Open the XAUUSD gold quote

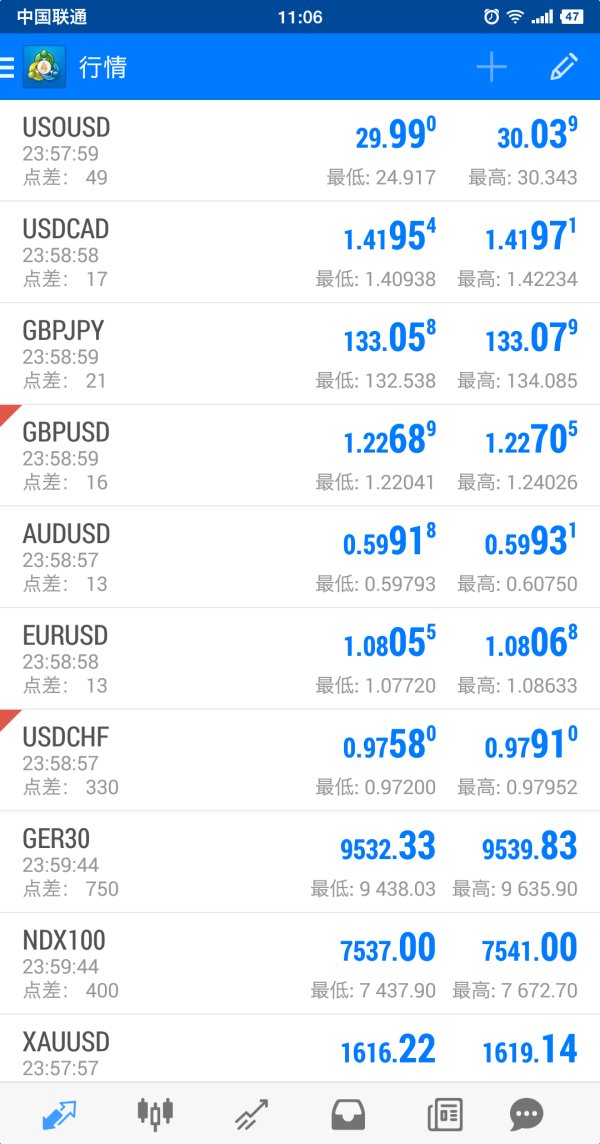tap(300, 1048)
